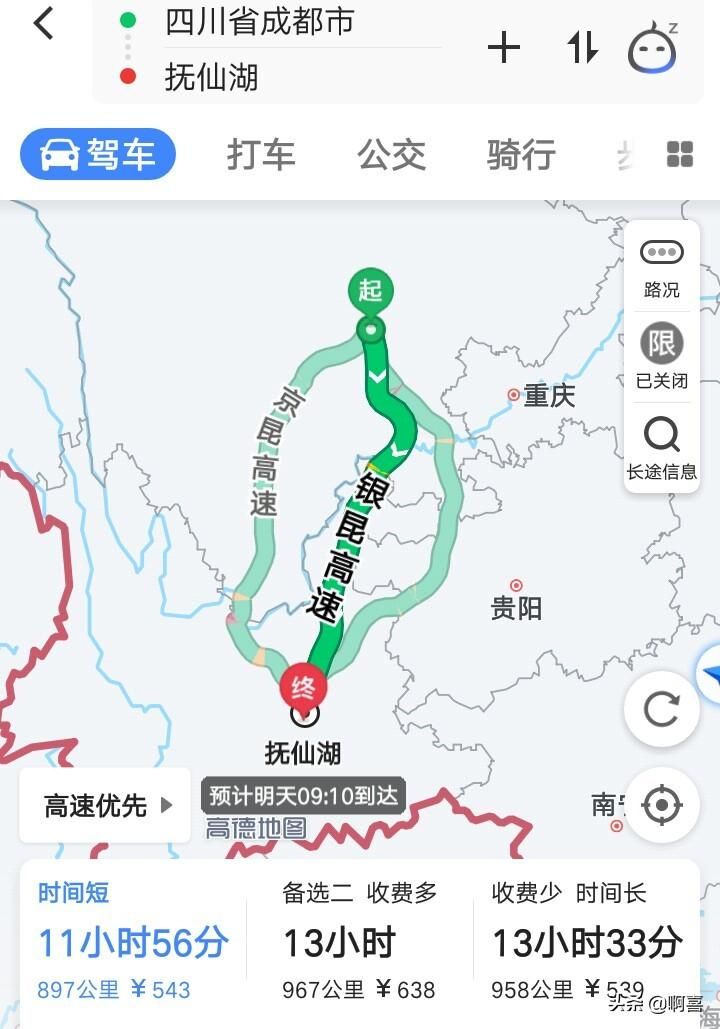Image resolution: width=720 pixels, height=1029 pixels.
Task: Swap start and destination
Action: (x=582, y=47)
